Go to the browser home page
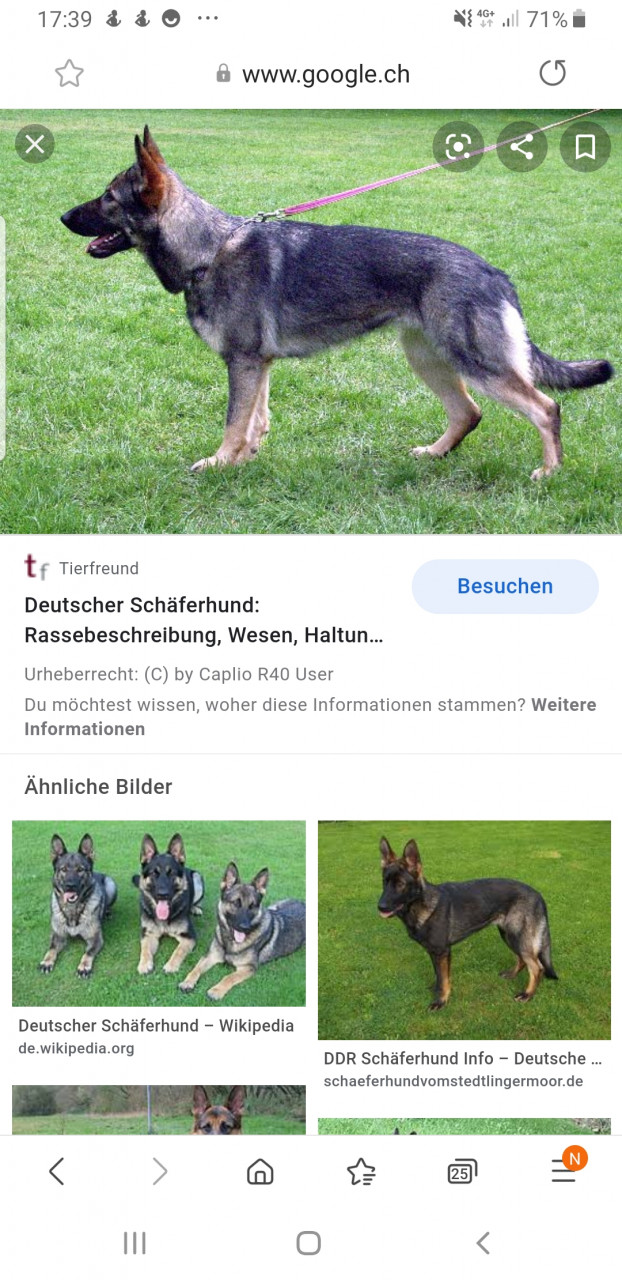The image size is (622, 1280). coord(260,1171)
